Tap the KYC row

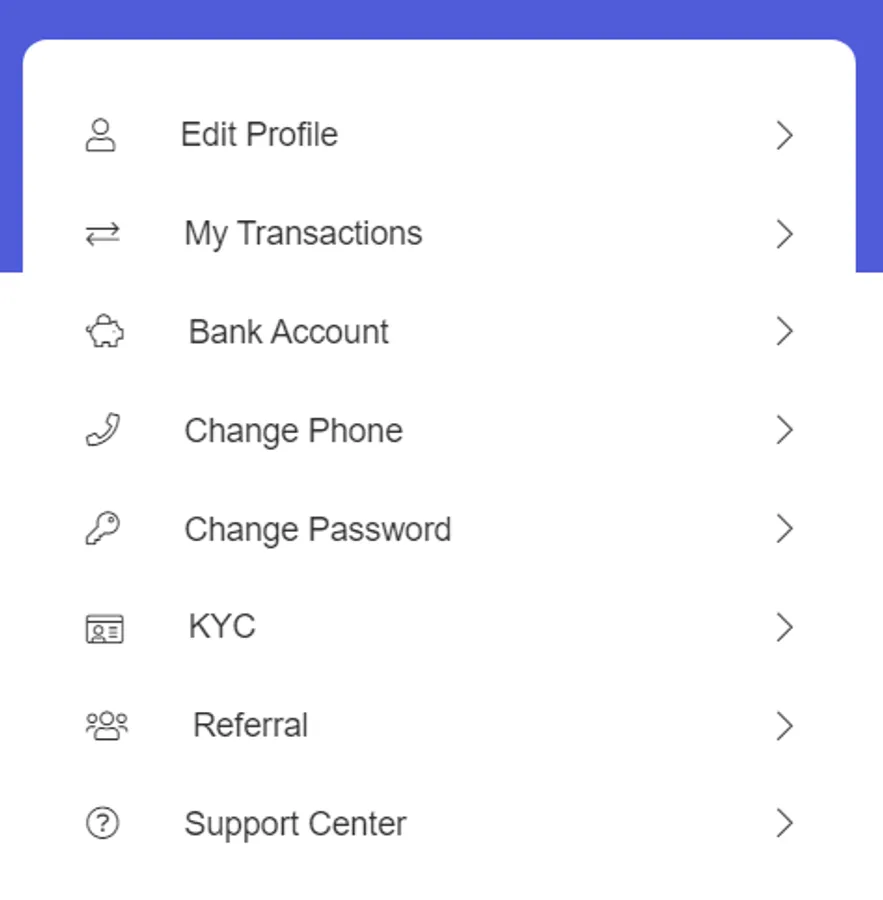tap(222, 627)
